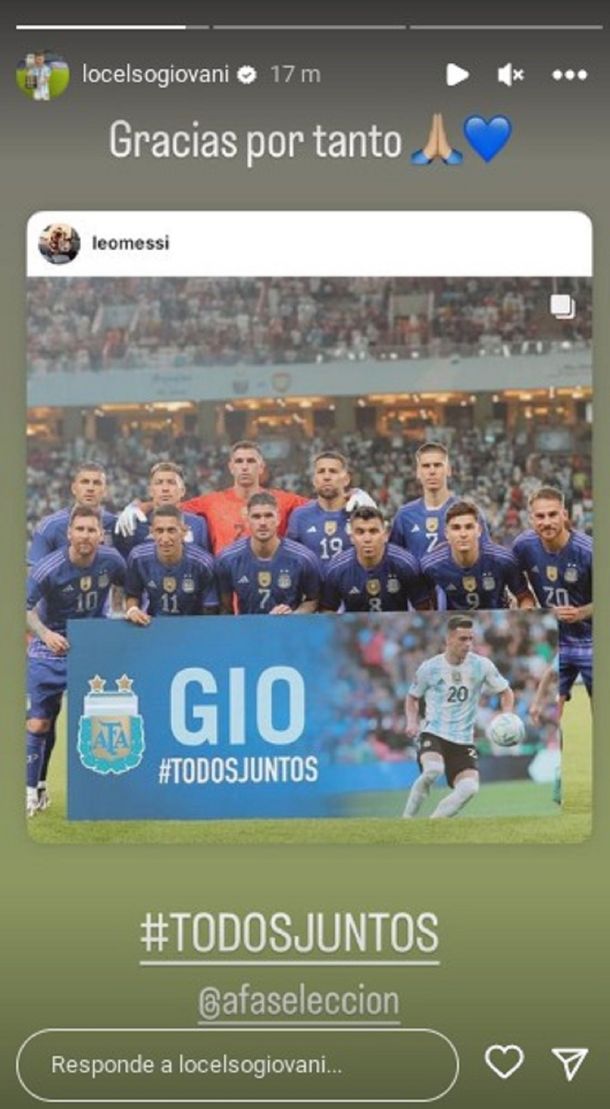The width and height of the screenshot is (610, 1109).
Task: Resume story playback
Action: point(457,75)
